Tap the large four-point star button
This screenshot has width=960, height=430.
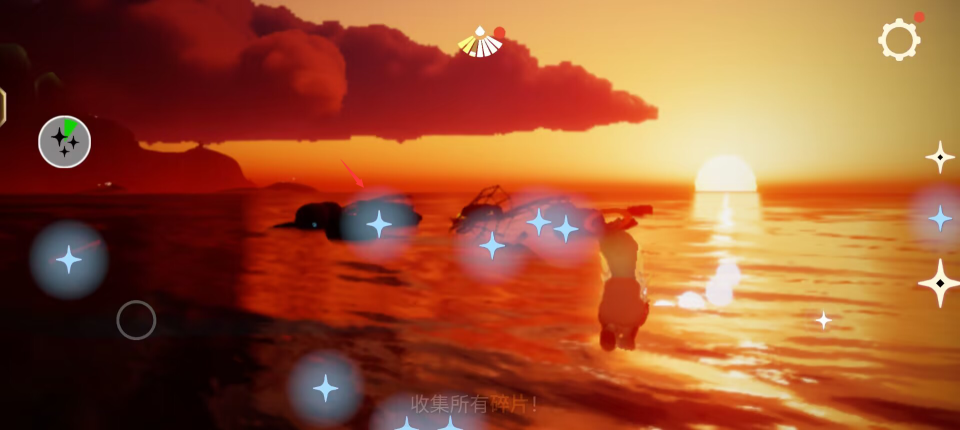(x=939, y=283)
